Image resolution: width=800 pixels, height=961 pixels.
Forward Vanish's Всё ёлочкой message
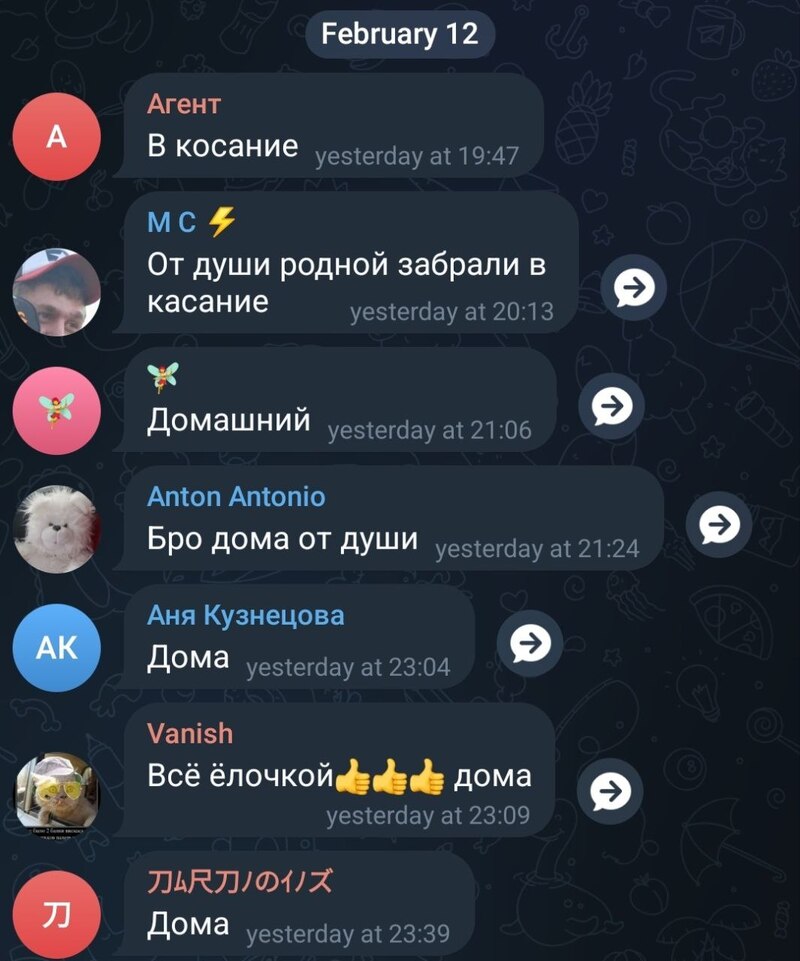(609, 791)
